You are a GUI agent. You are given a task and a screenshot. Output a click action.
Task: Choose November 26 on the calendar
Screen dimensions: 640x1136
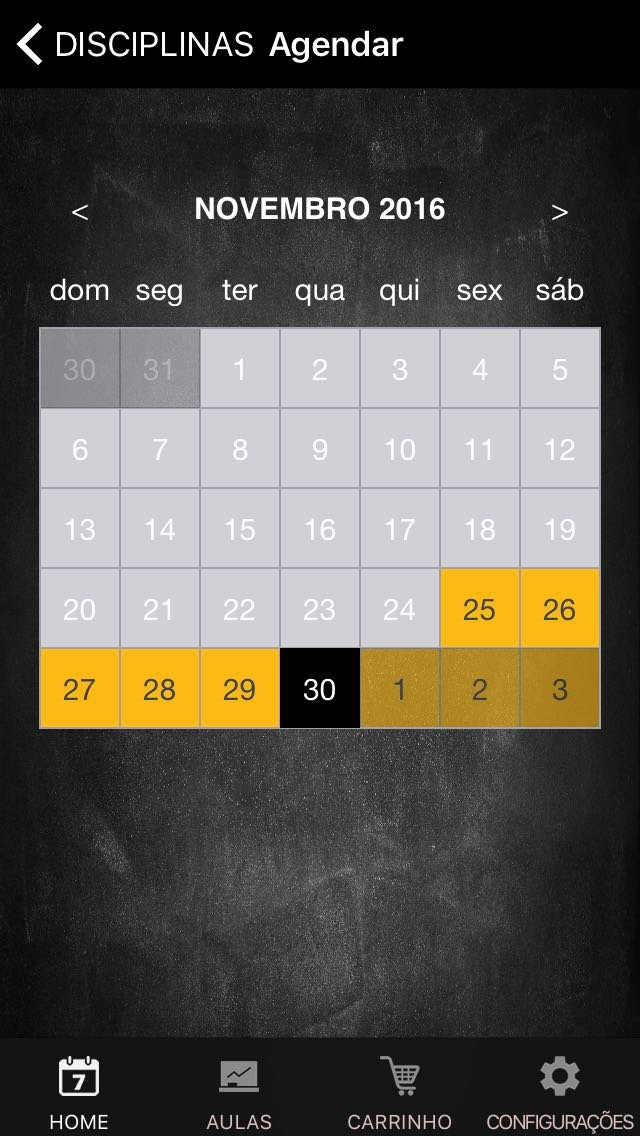pyautogui.click(x=560, y=609)
